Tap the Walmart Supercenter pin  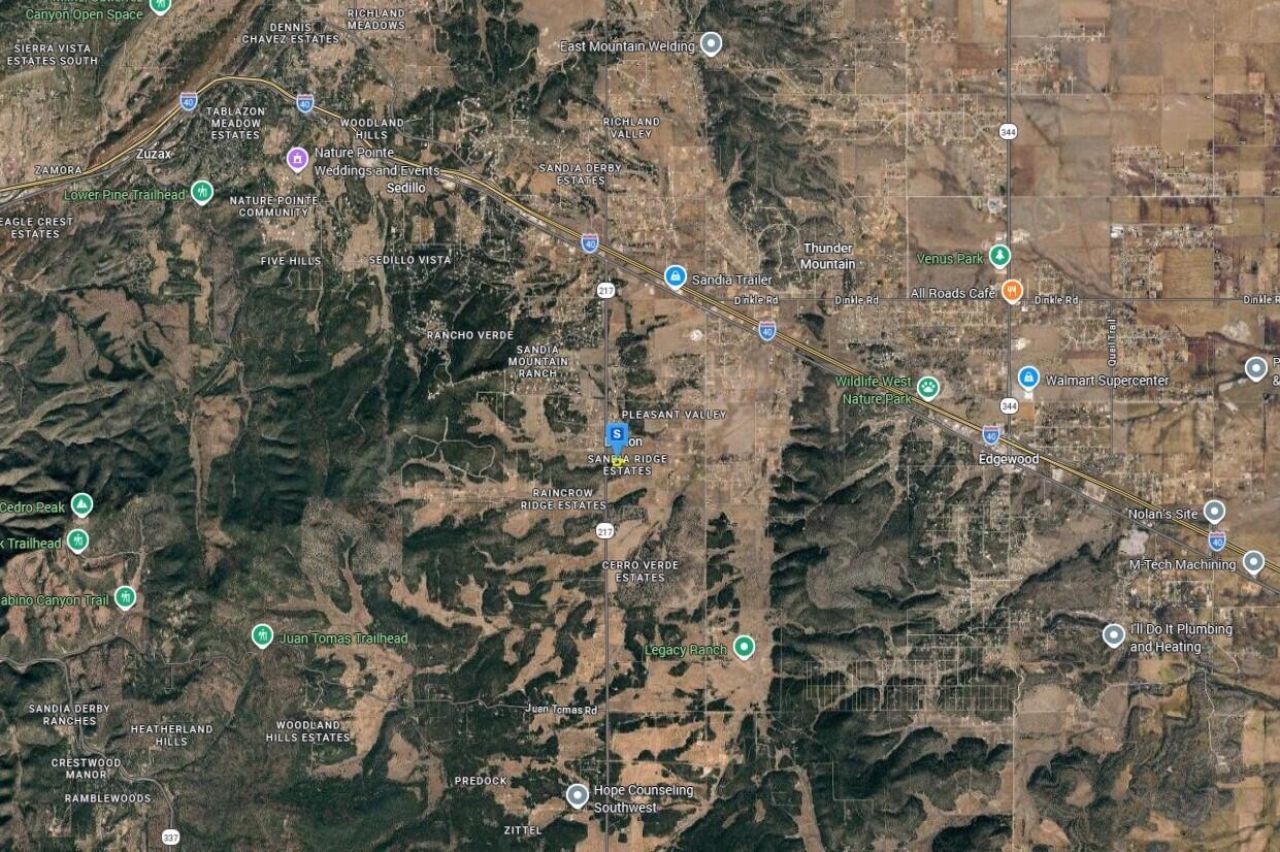point(1028,378)
